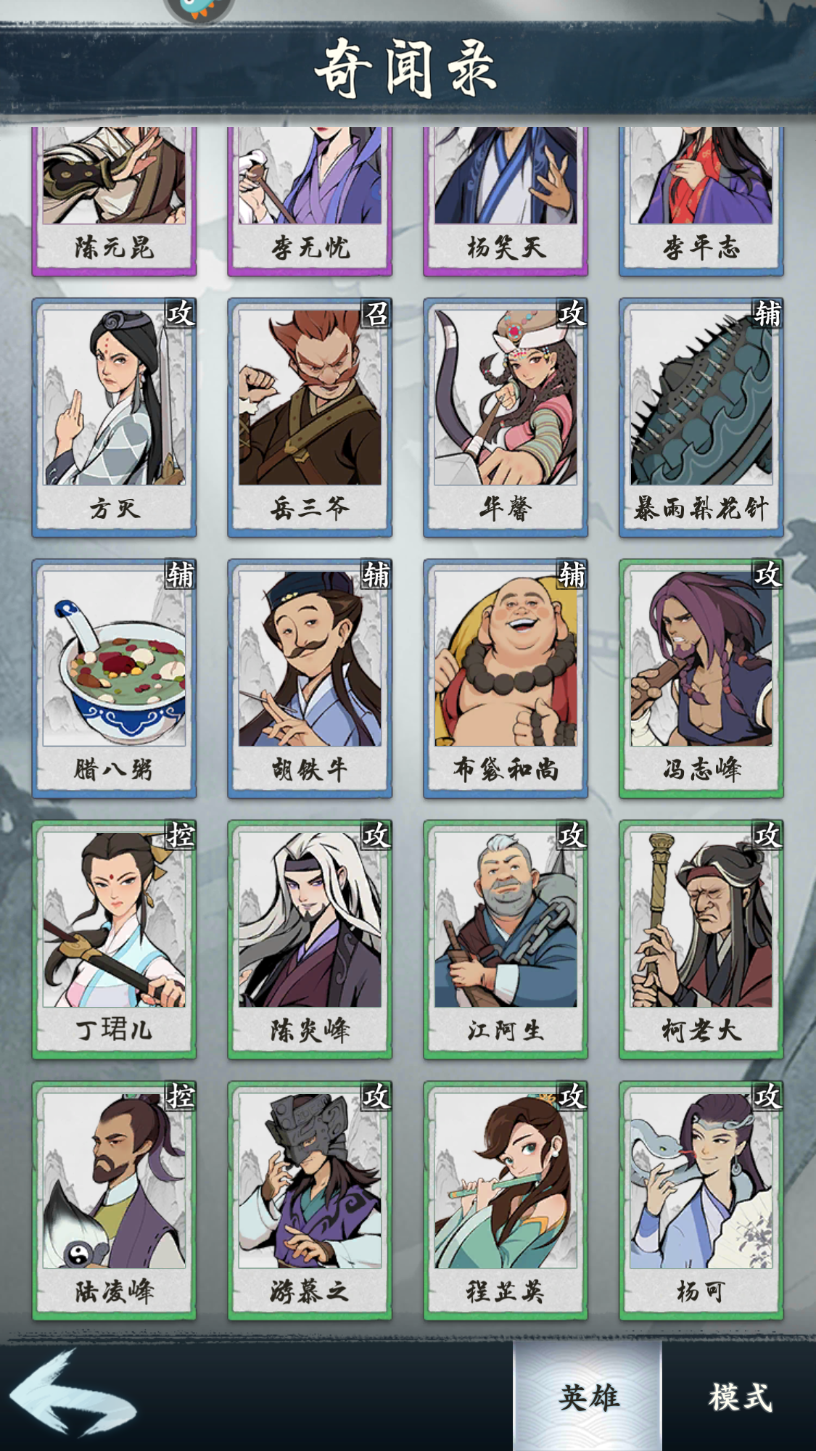
Task: Open the 陆凌峰 hero card
Action: [x=114, y=1199]
